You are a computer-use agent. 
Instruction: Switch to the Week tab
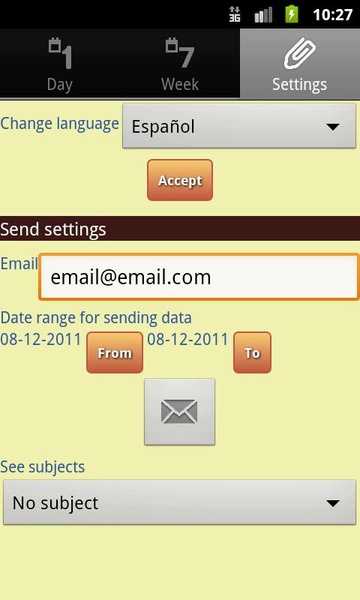pyautogui.click(x=180, y=64)
